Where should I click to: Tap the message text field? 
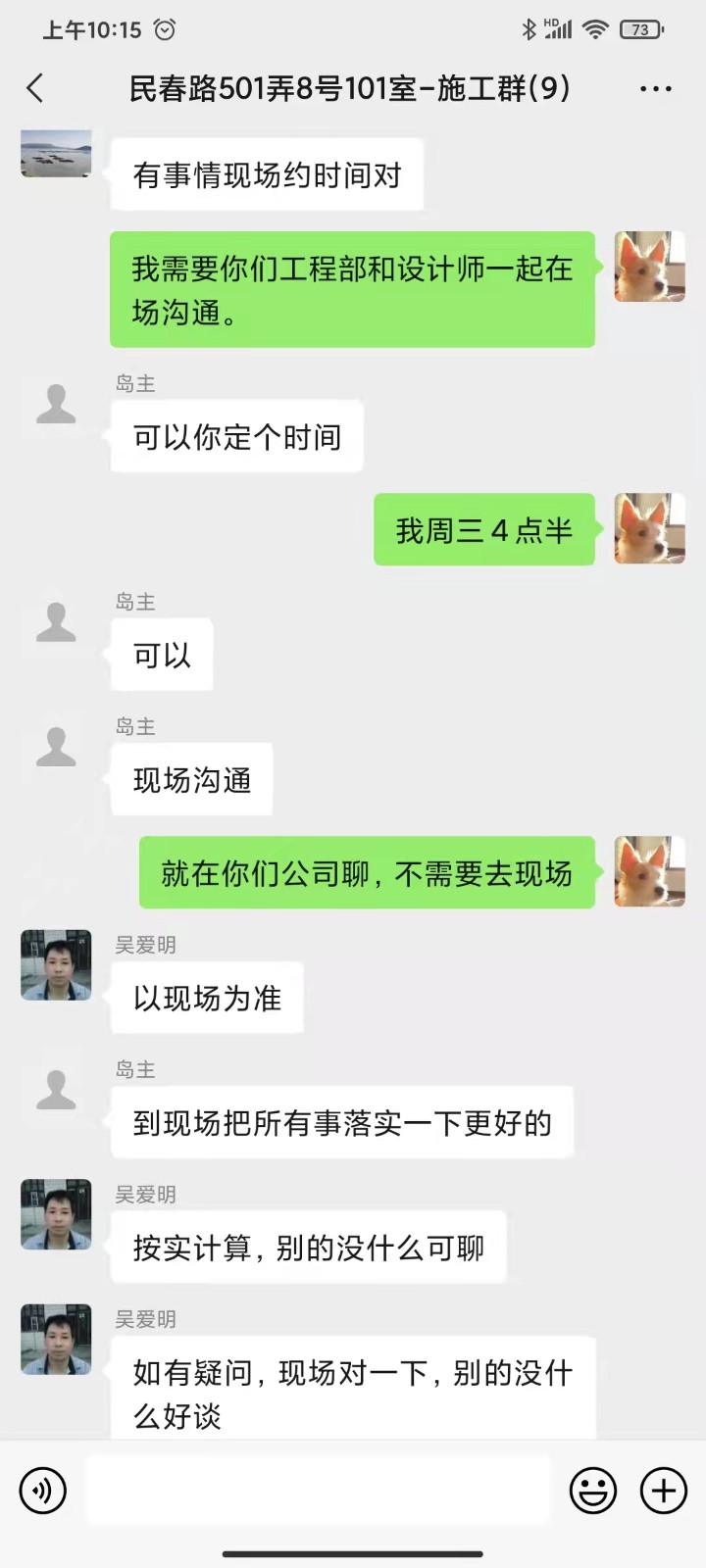[318, 1491]
